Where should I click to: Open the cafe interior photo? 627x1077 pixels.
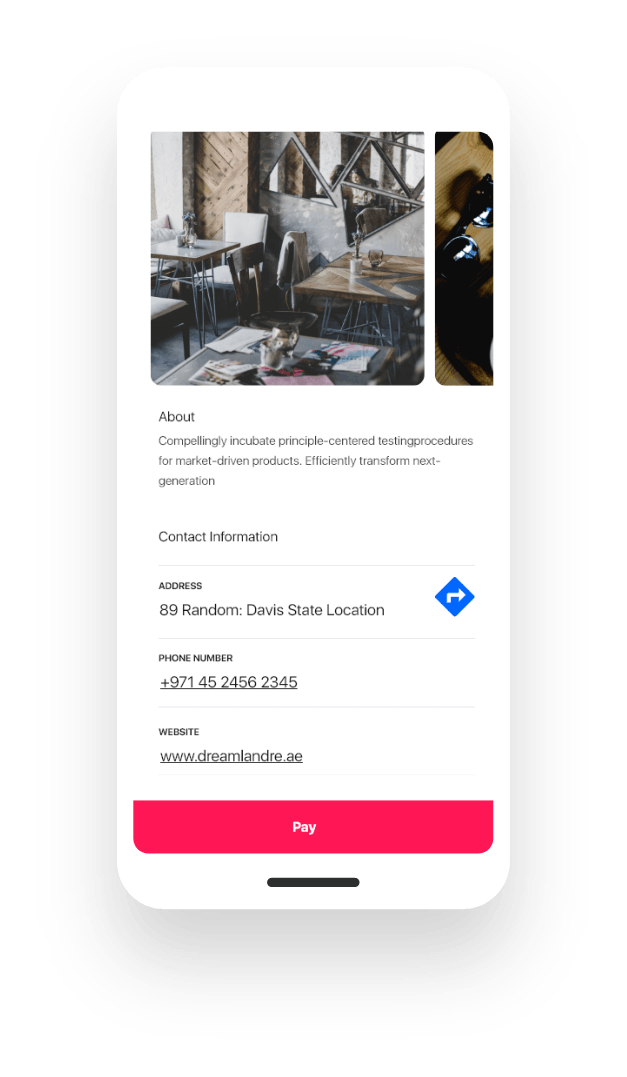click(x=288, y=258)
